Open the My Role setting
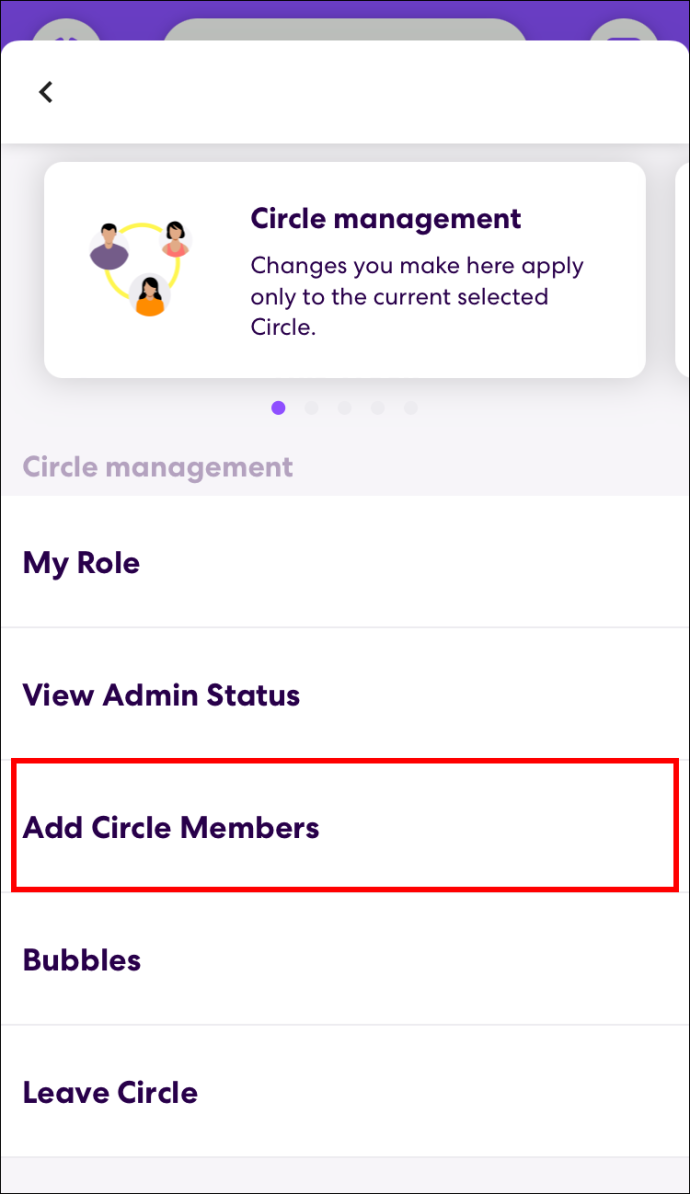 click(345, 563)
